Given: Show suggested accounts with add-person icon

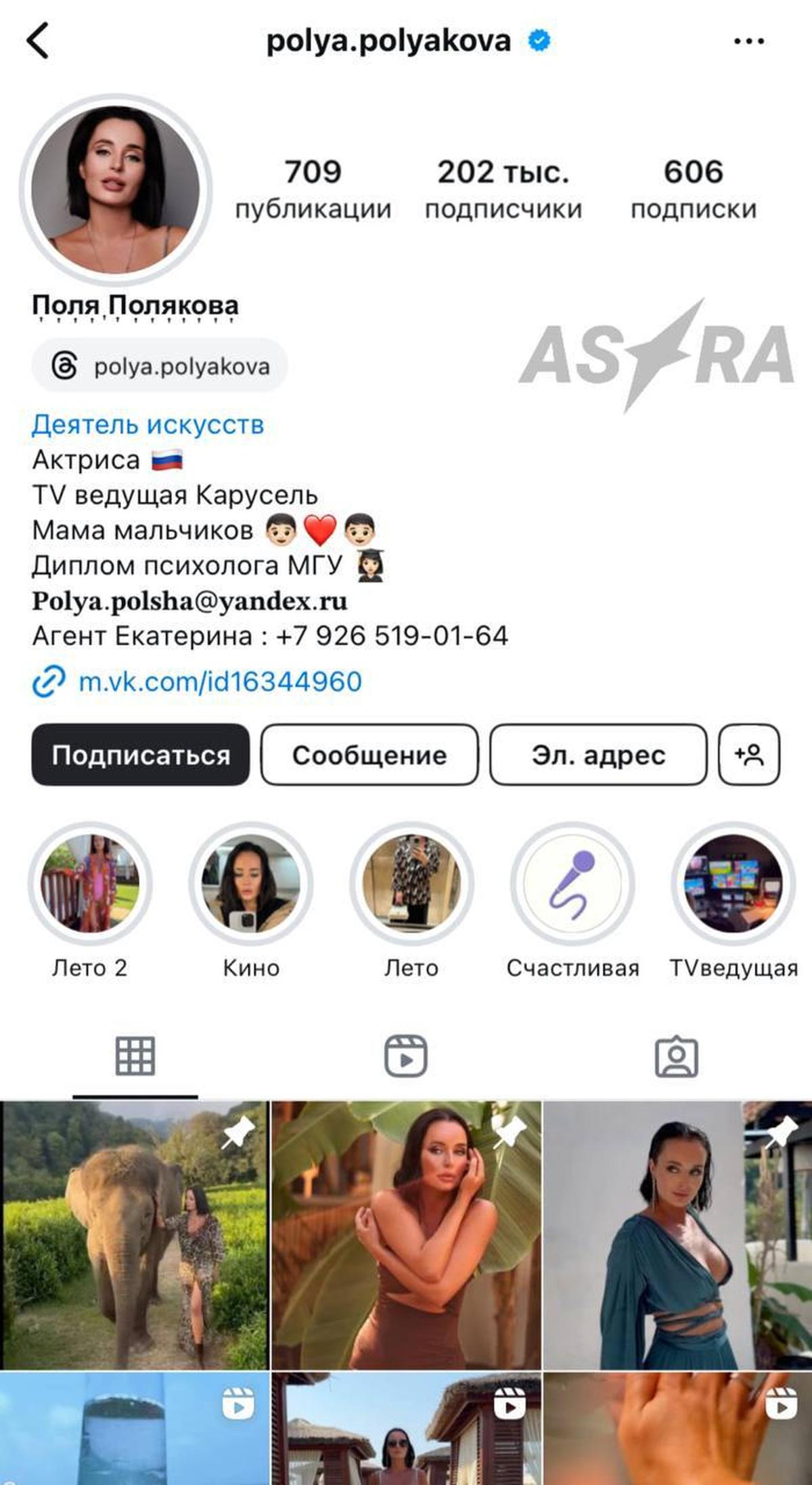Looking at the screenshot, I should coord(749,755).
